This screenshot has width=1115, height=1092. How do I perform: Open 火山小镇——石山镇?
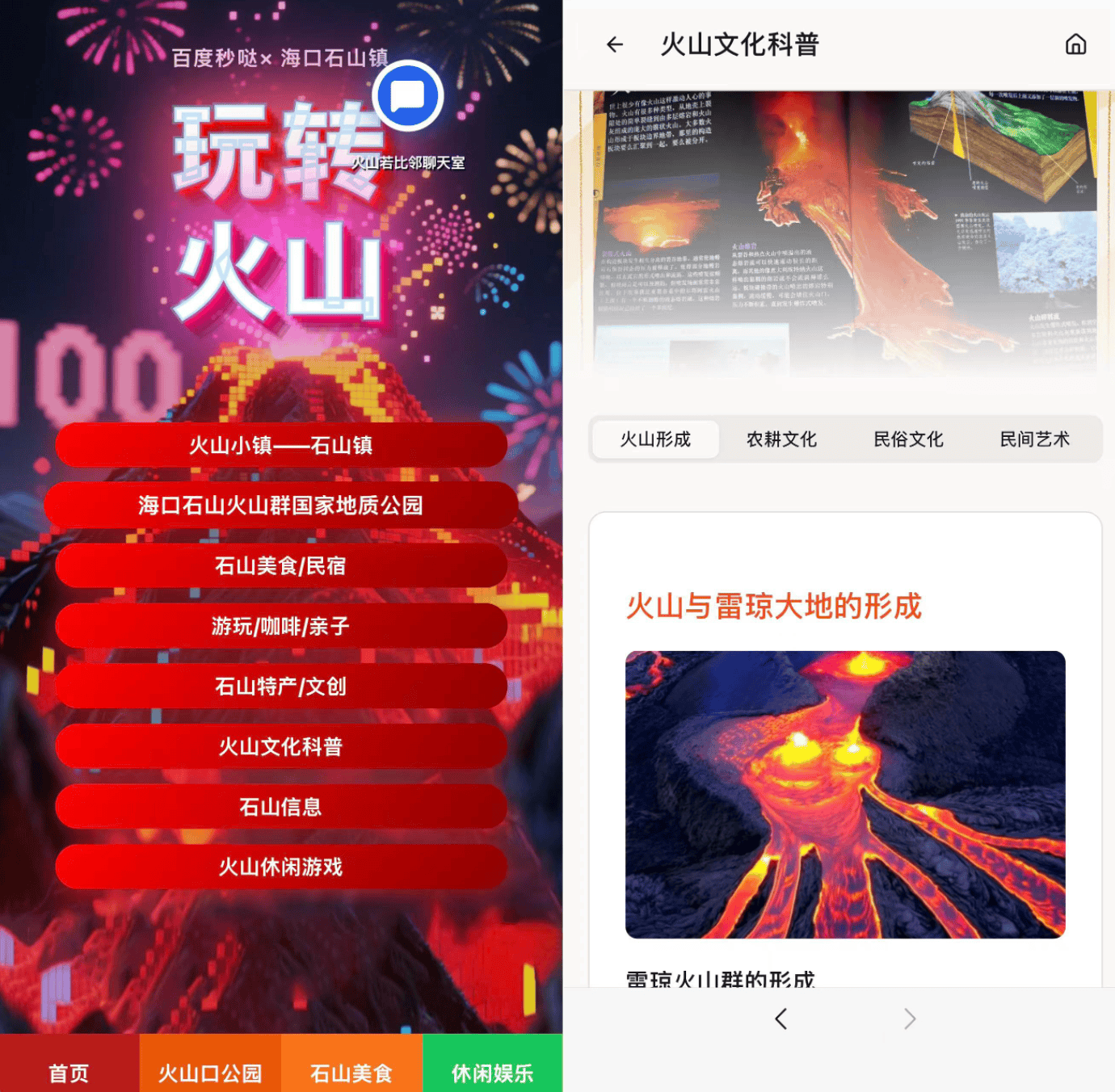click(x=281, y=445)
